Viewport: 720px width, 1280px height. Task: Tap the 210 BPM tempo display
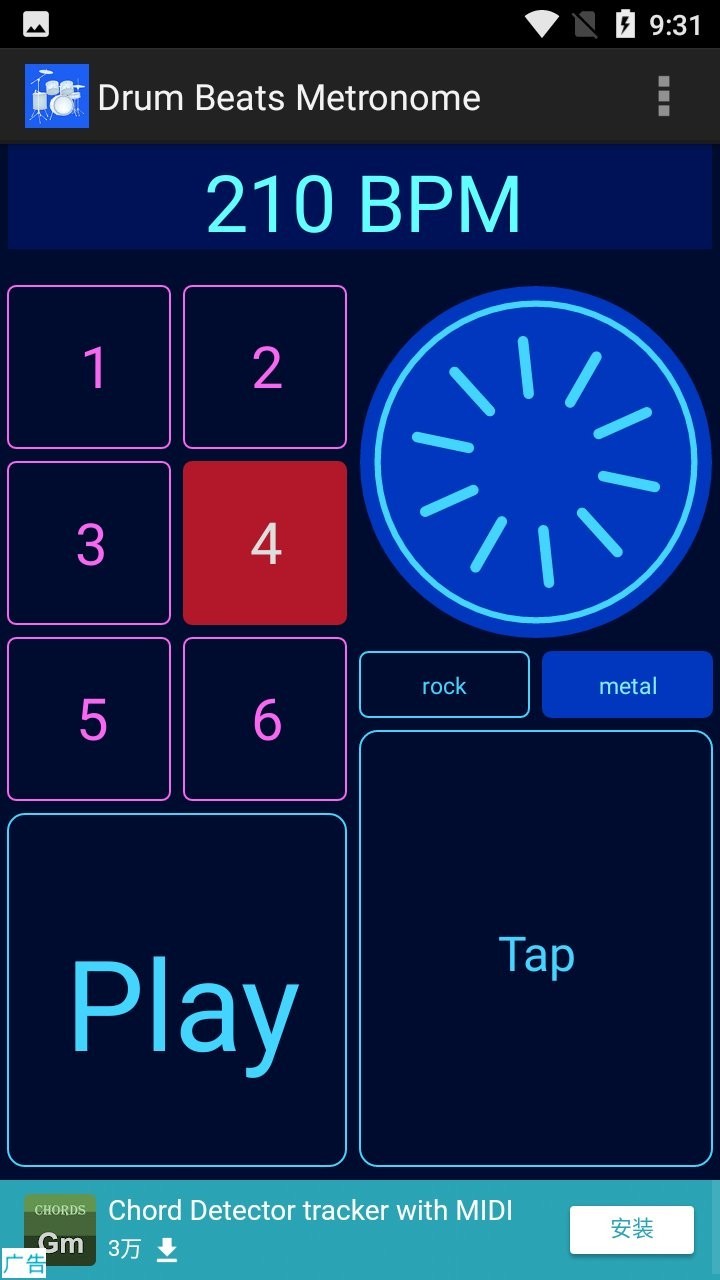[x=360, y=204]
